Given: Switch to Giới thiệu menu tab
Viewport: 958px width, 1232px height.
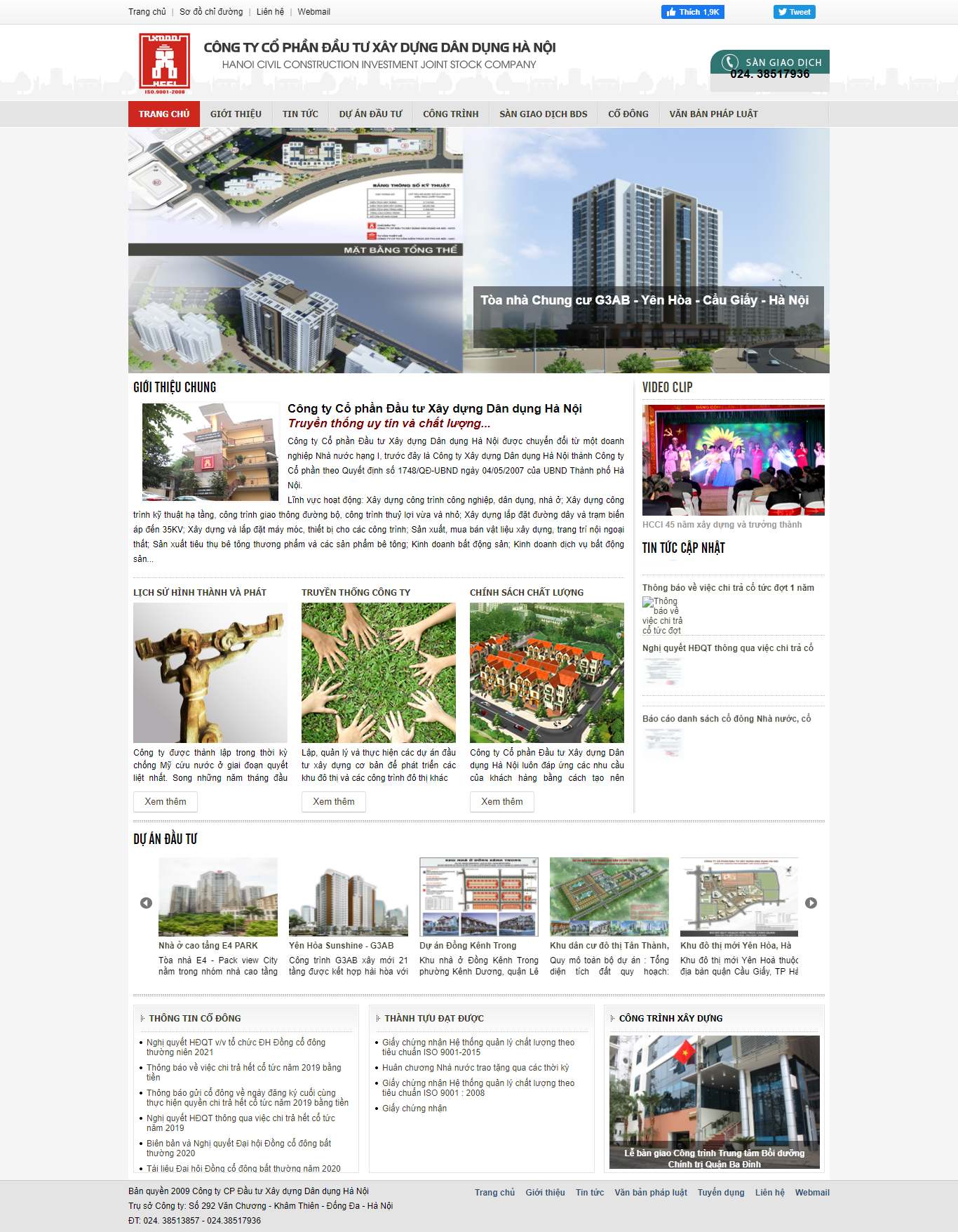Looking at the screenshot, I should [236, 114].
